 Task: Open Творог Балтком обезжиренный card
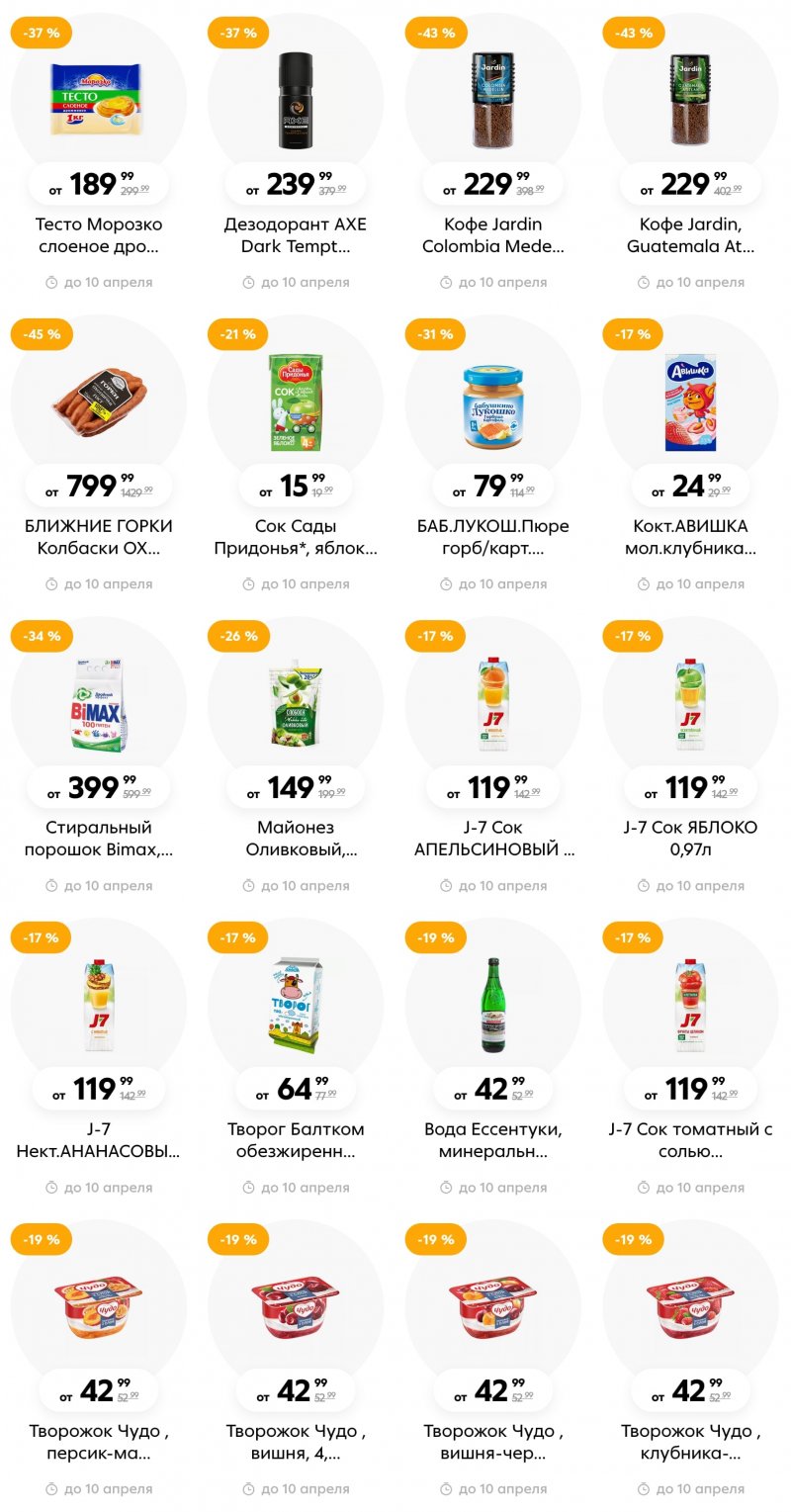(295, 1004)
